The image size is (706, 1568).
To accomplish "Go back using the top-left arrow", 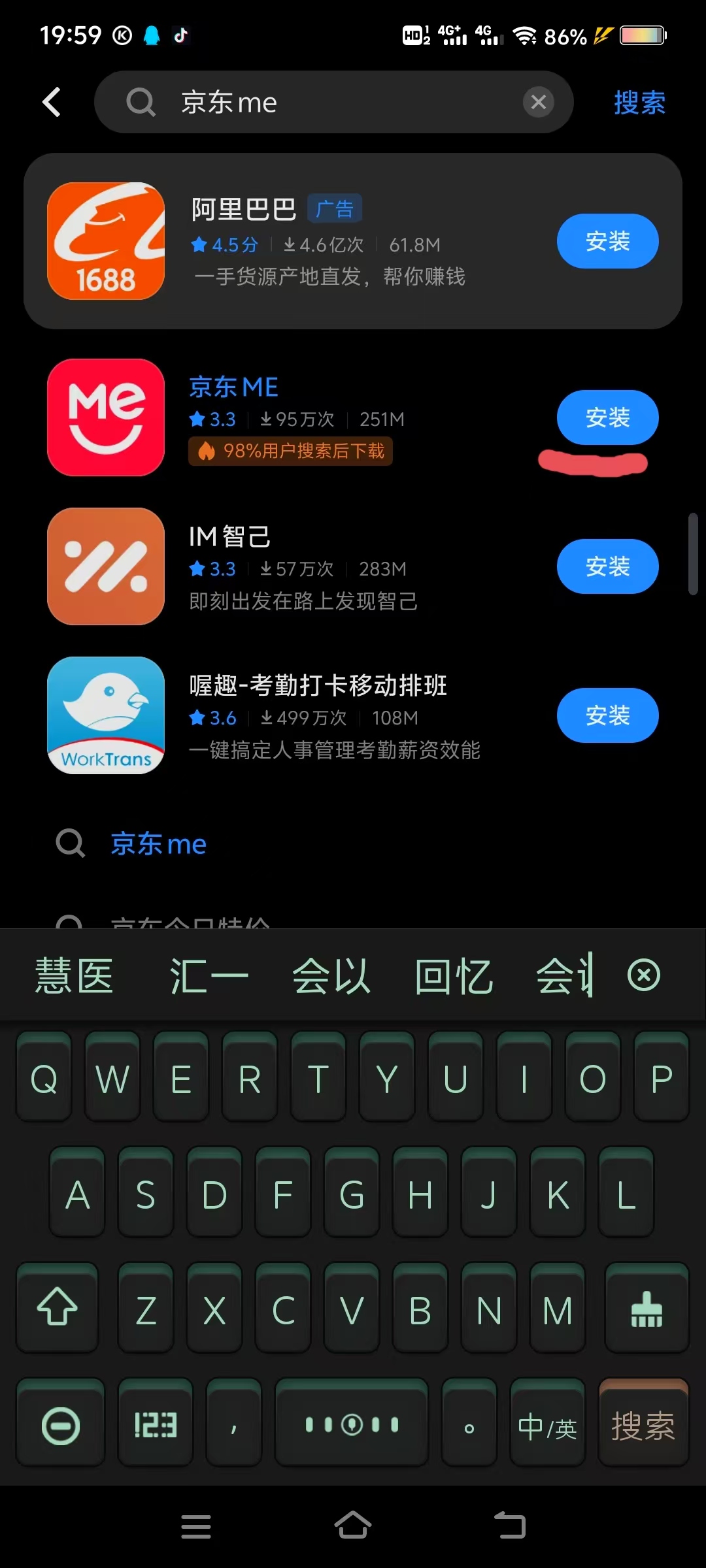I will coord(52,102).
